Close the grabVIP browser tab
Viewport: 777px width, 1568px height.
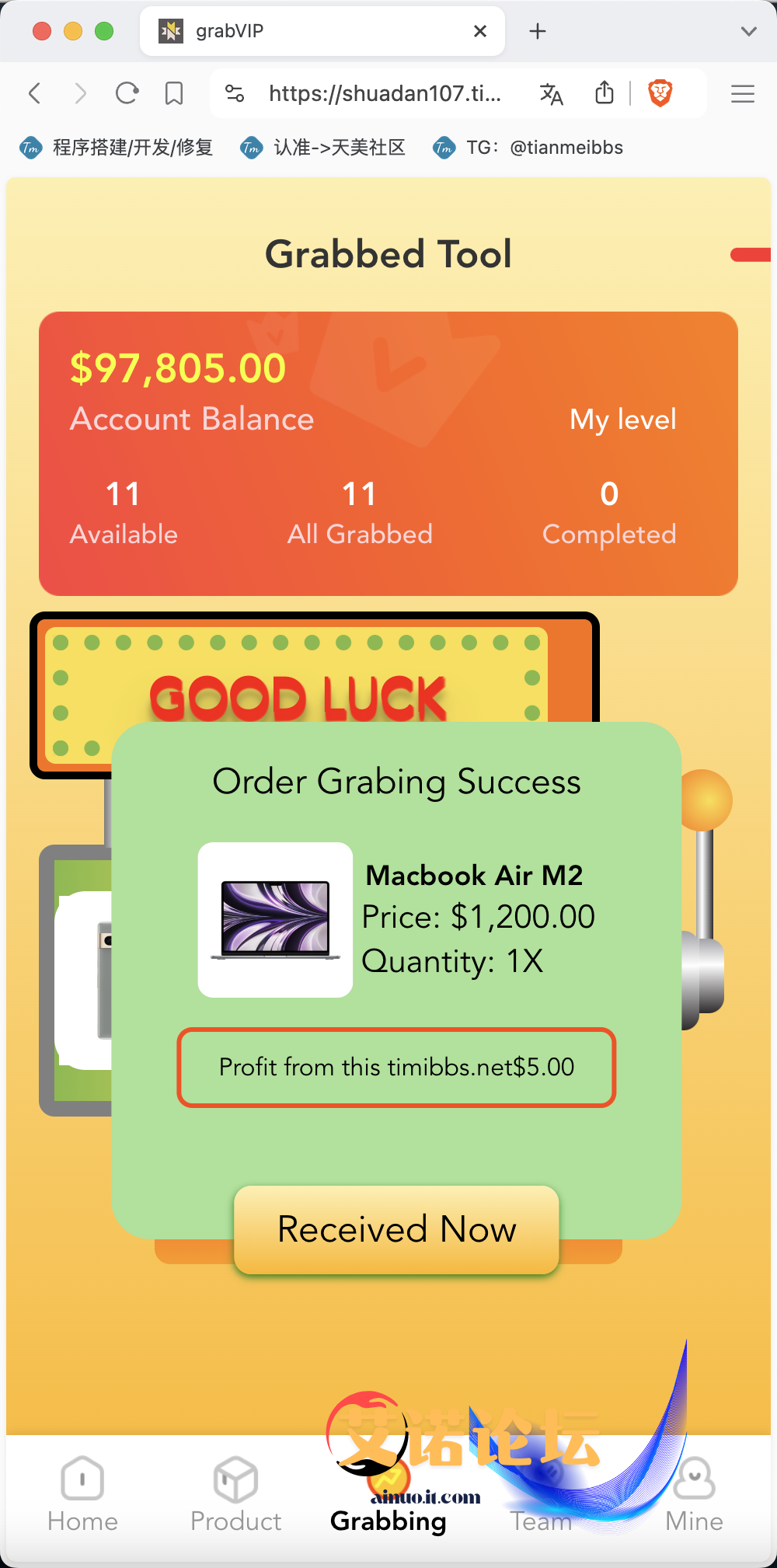tap(480, 31)
